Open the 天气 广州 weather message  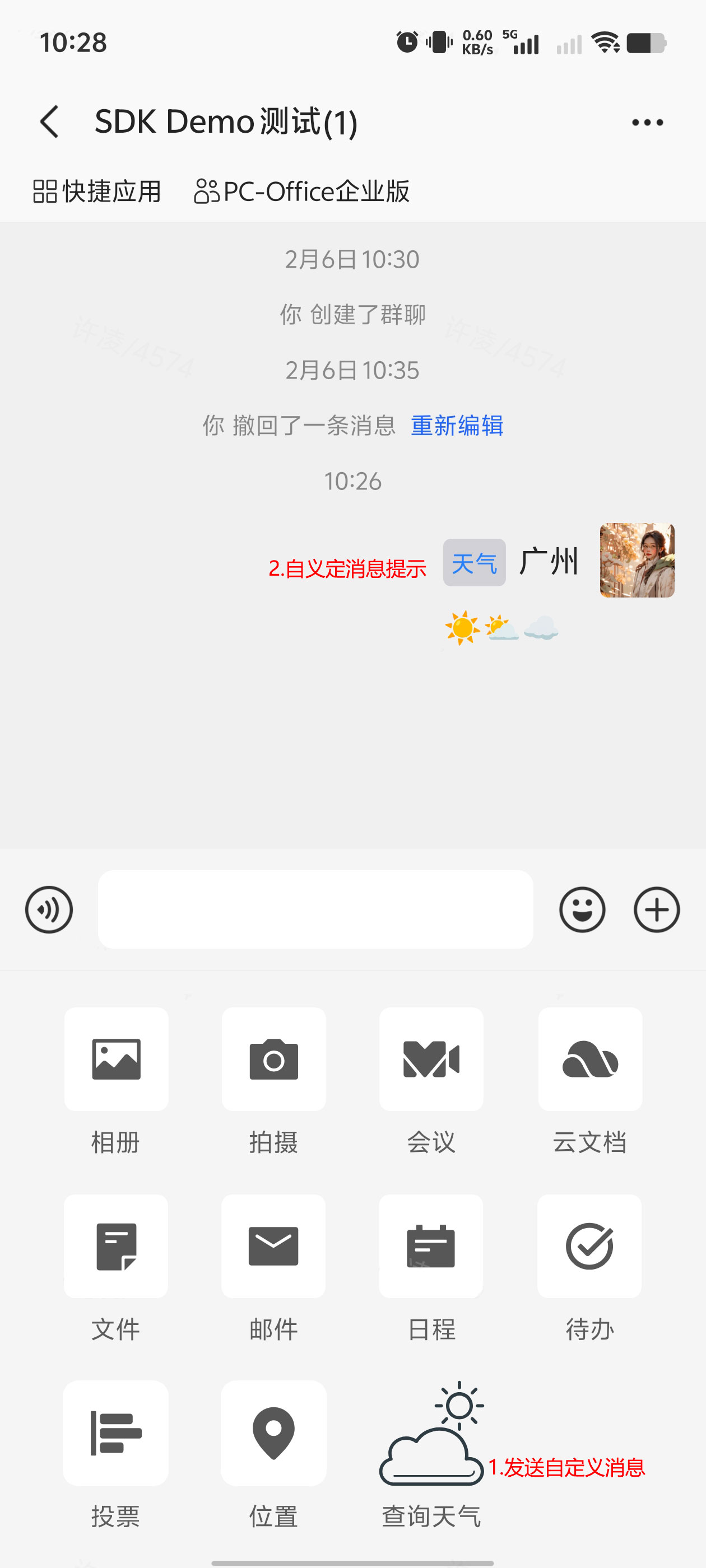[512, 562]
